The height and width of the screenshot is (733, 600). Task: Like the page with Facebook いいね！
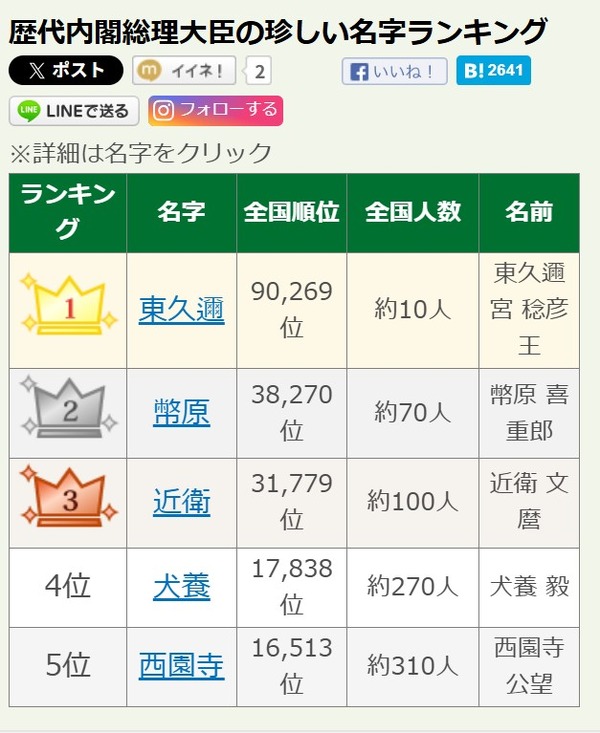(394, 71)
